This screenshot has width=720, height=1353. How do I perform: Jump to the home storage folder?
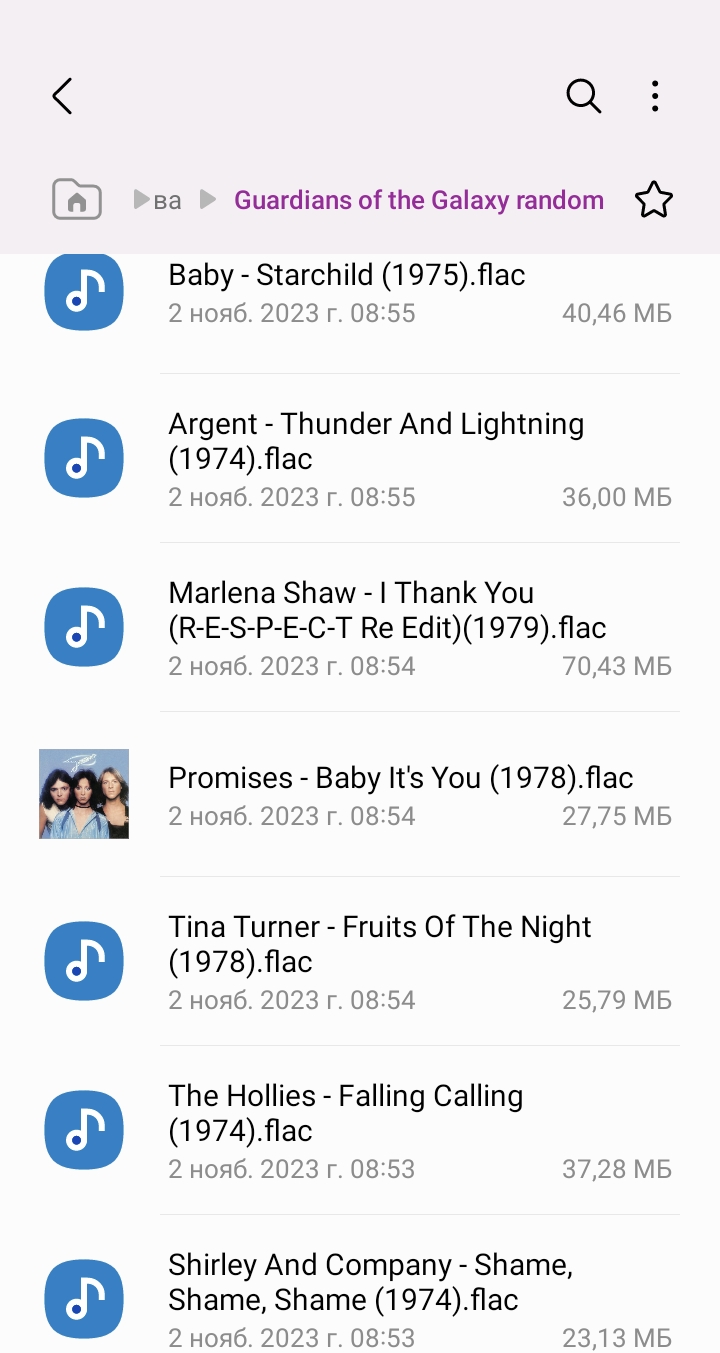coord(77,200)
